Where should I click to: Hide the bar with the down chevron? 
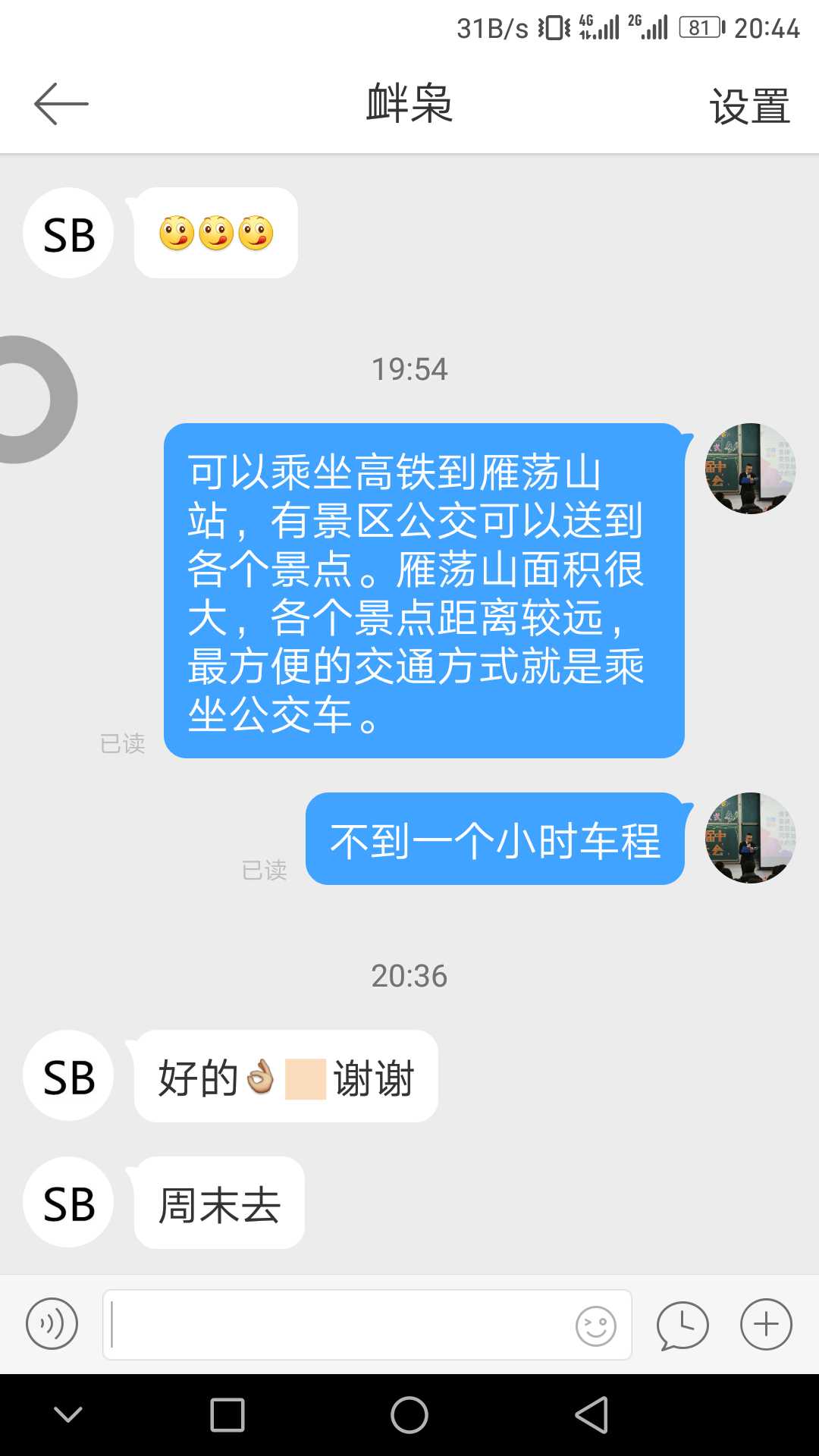coord(68,1414)
